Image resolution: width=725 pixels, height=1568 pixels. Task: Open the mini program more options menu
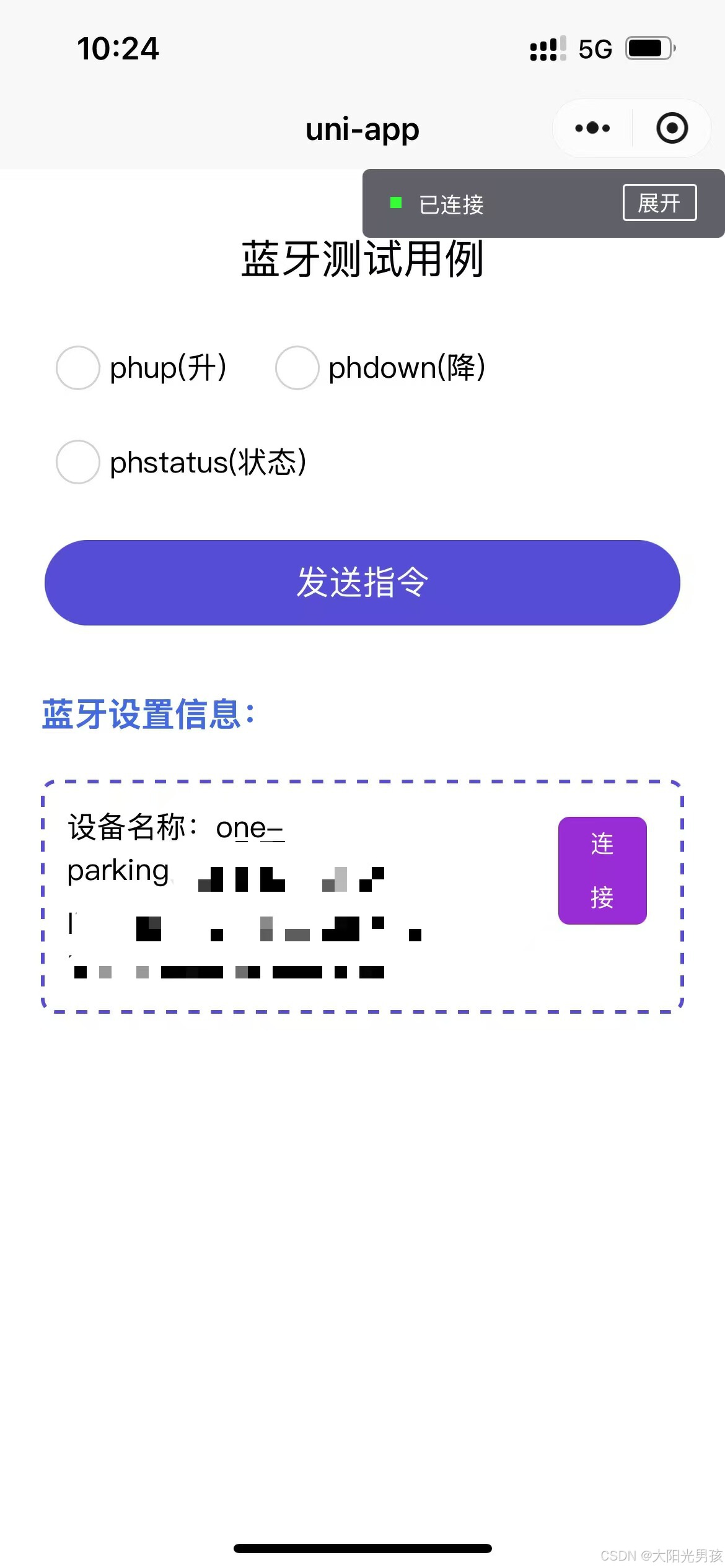click(x=592, y=128)
